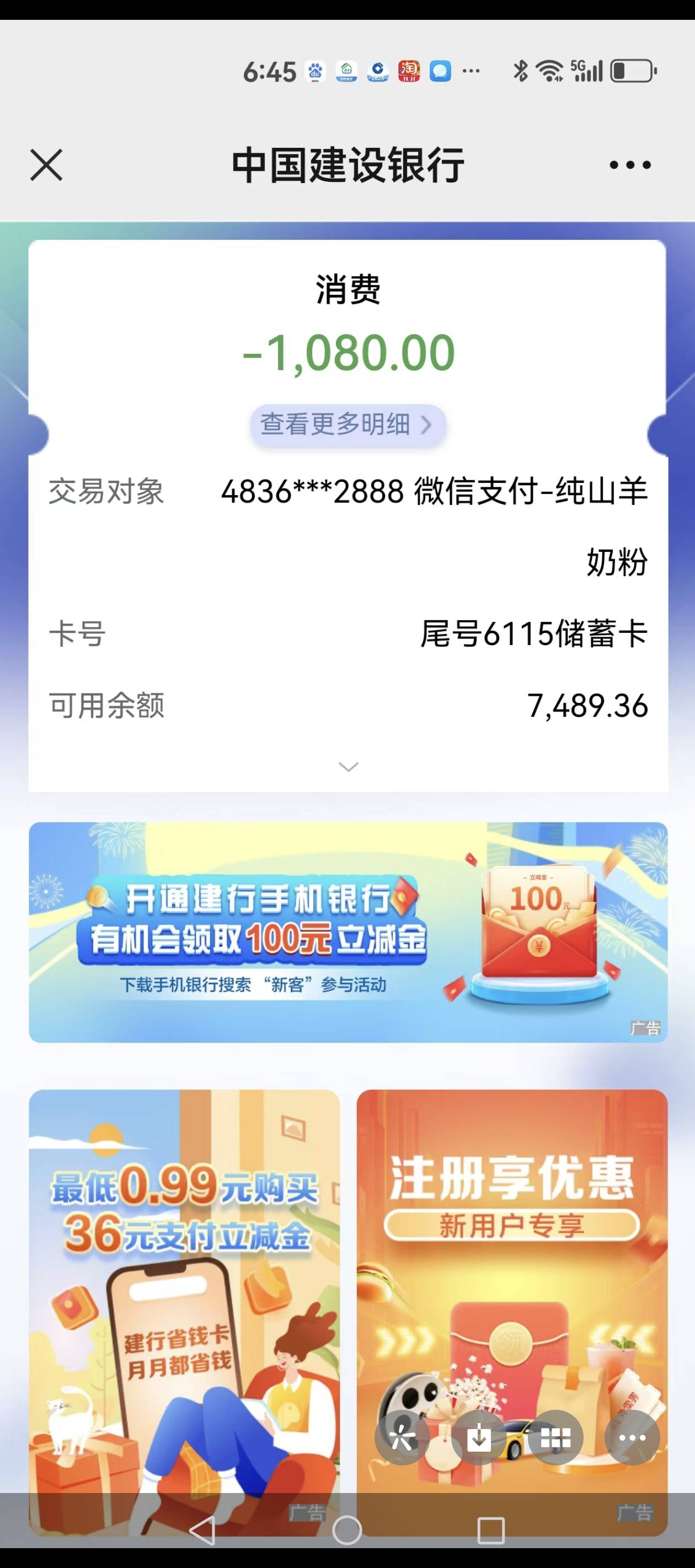695x1568 pixels.
Task: Tap the floating download icon
Action: 479,1438
